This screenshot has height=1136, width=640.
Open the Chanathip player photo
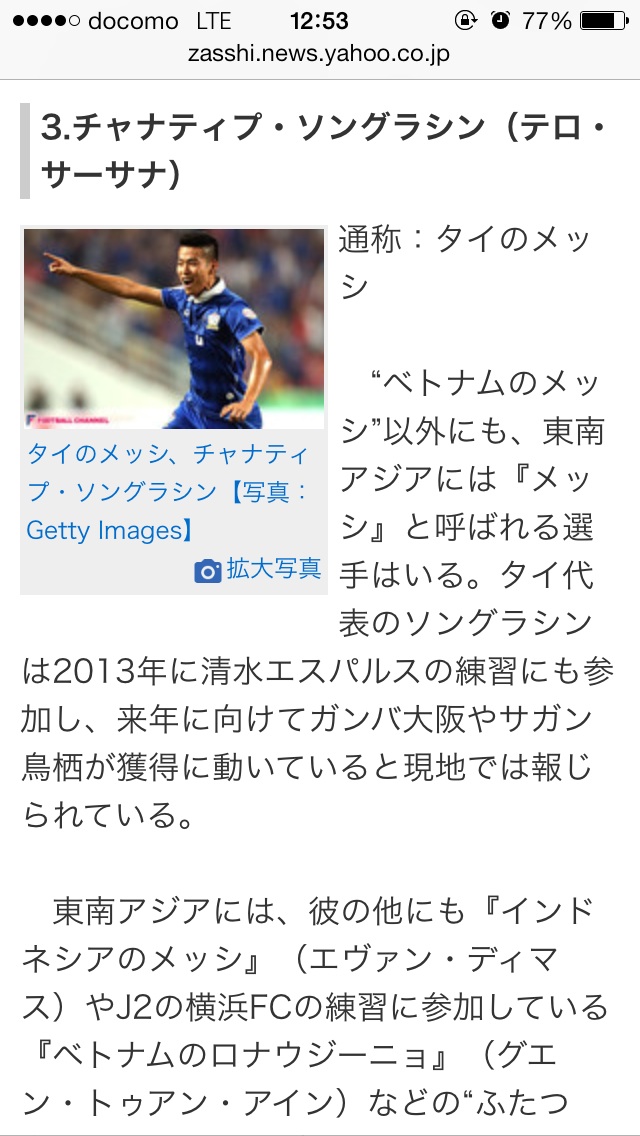[174, 328]
